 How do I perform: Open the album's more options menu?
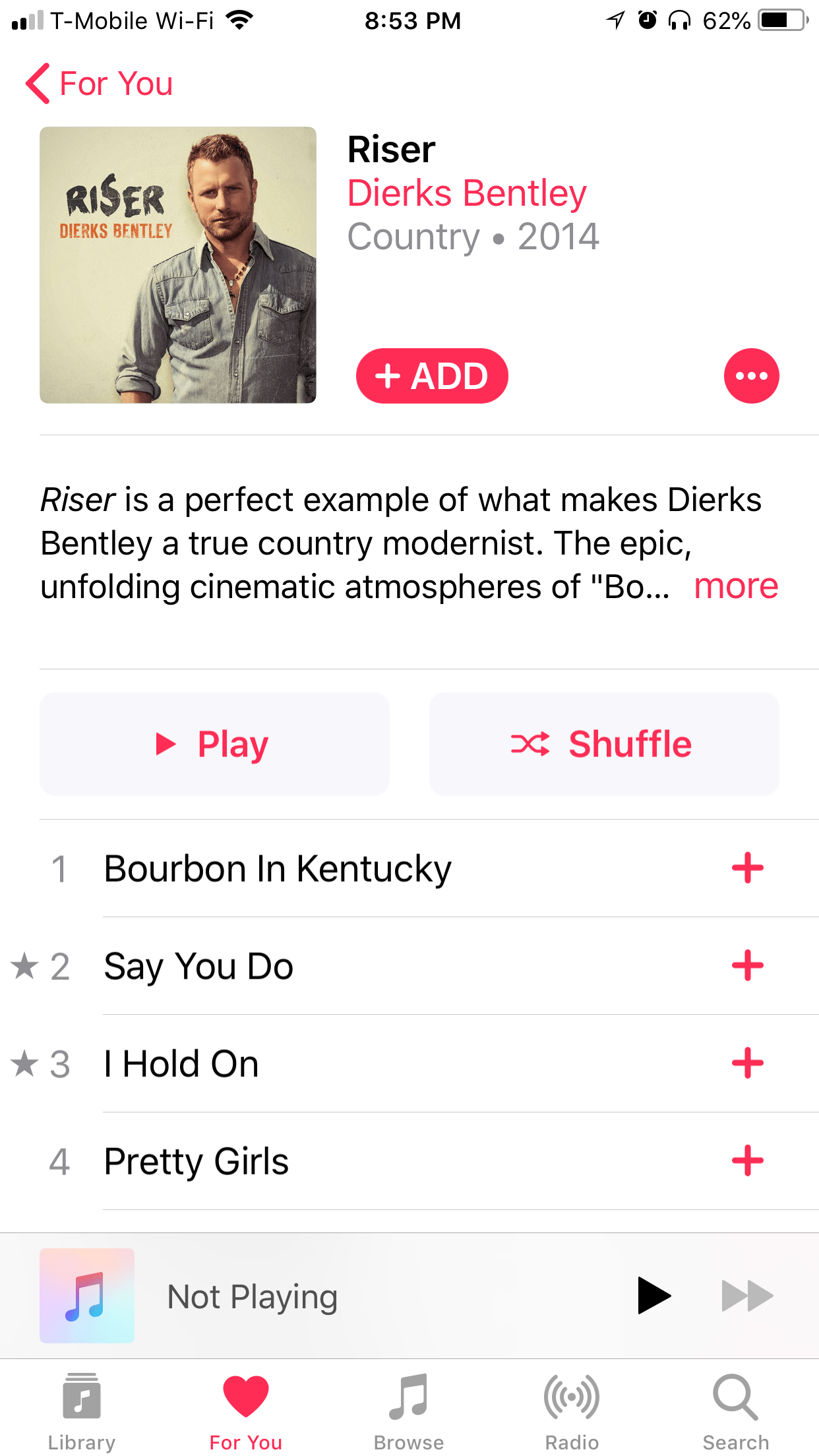click(x=751, y=376)
